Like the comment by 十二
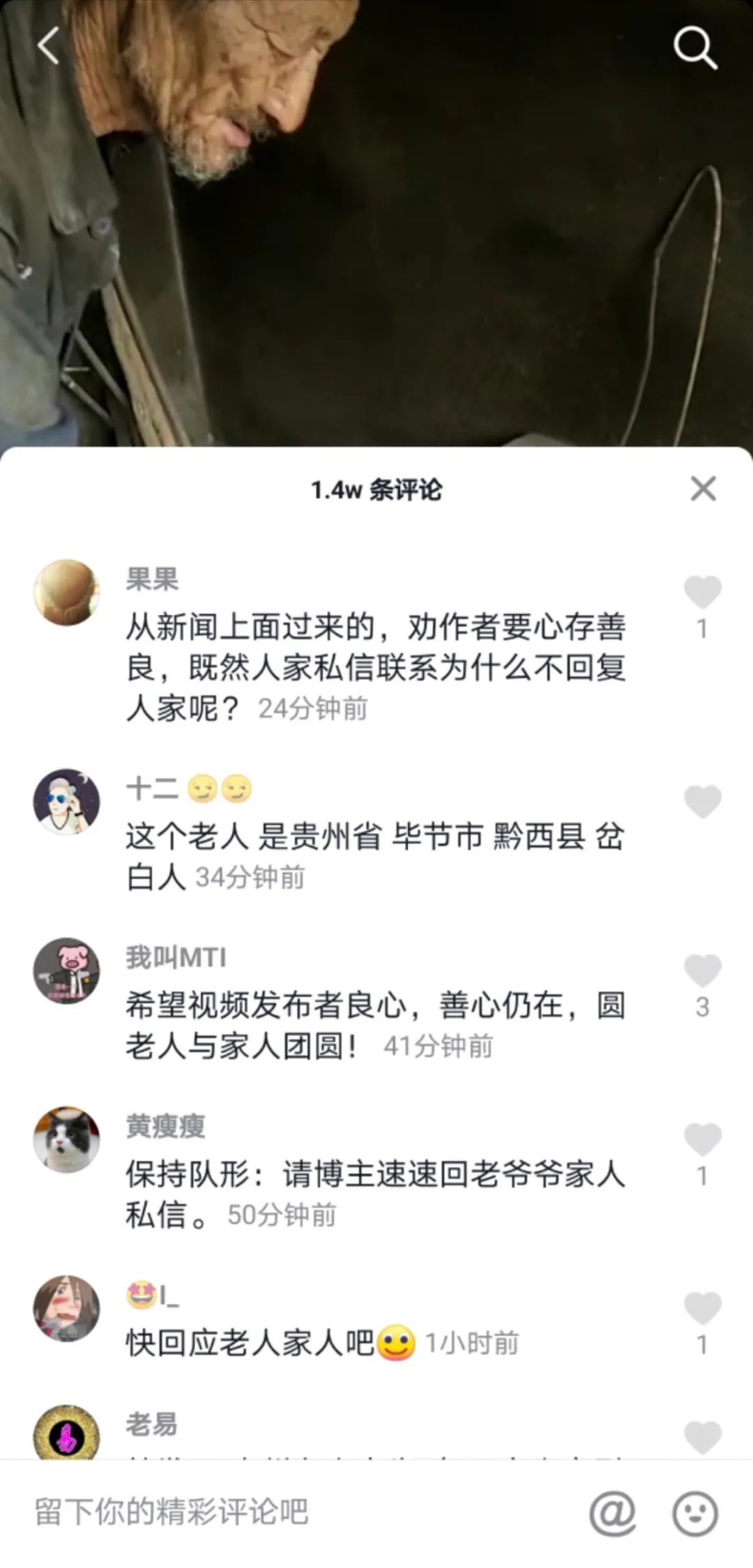The image size is (753, 1568). coord(702,802)
